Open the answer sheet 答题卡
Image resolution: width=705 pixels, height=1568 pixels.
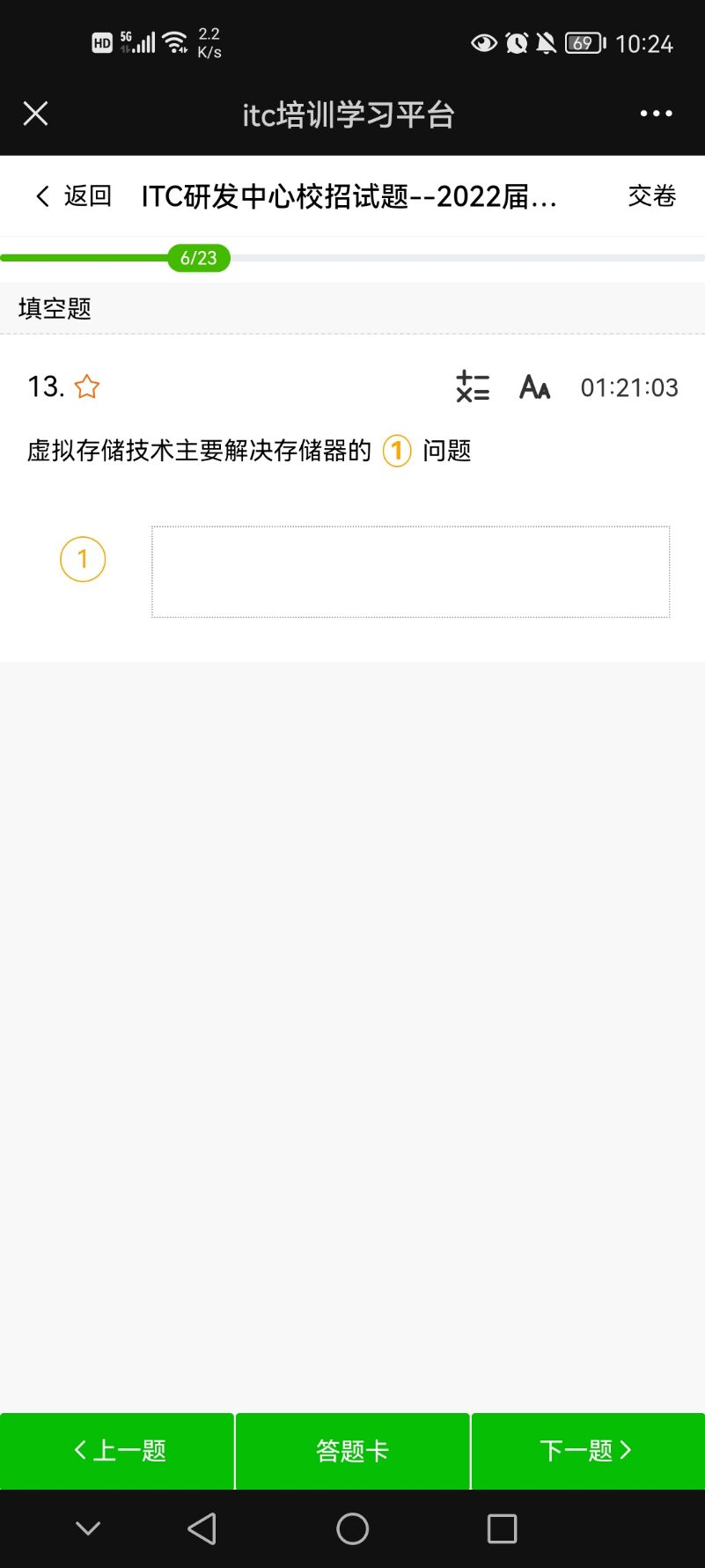352,1451
